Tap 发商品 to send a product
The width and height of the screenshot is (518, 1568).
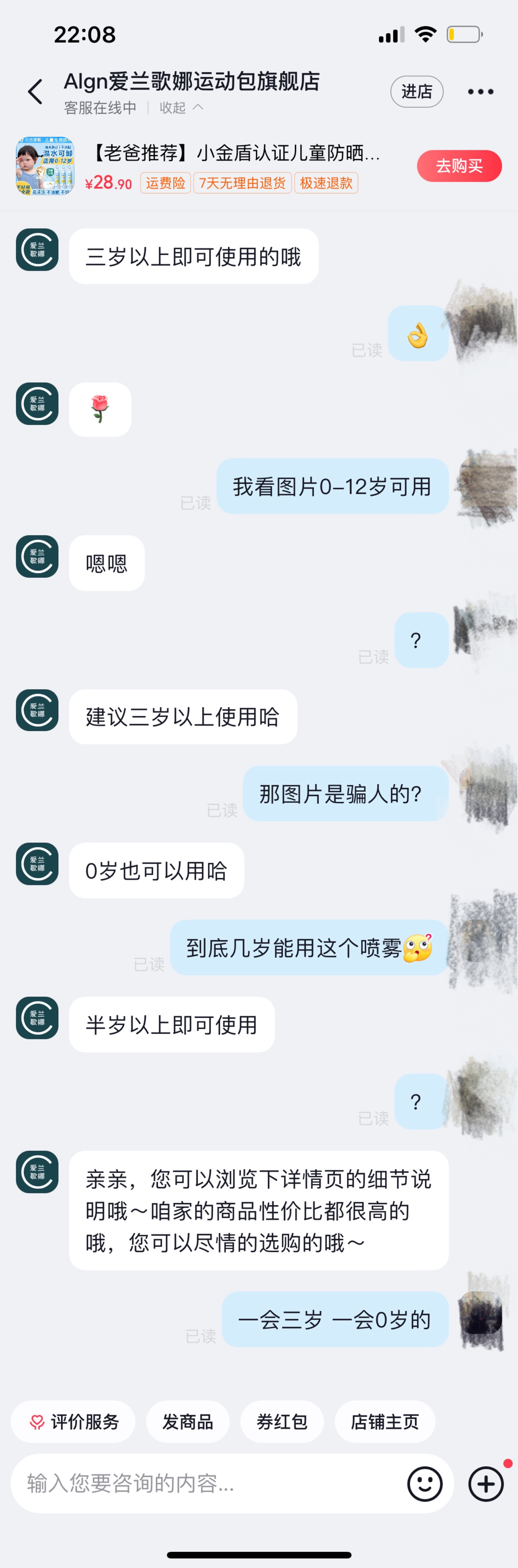[x=187, y=1421]
